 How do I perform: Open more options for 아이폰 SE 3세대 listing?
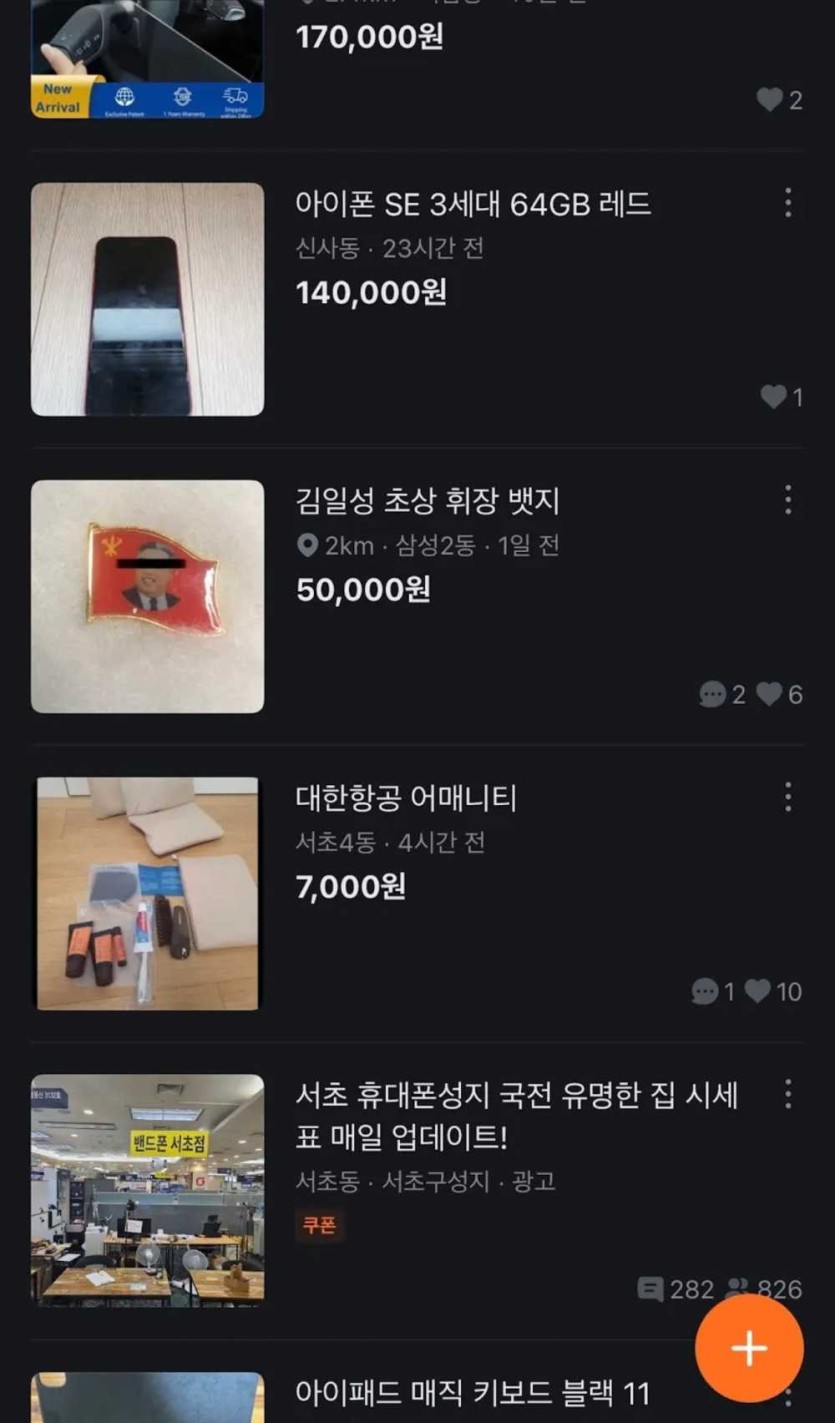[x=788, y=203]
